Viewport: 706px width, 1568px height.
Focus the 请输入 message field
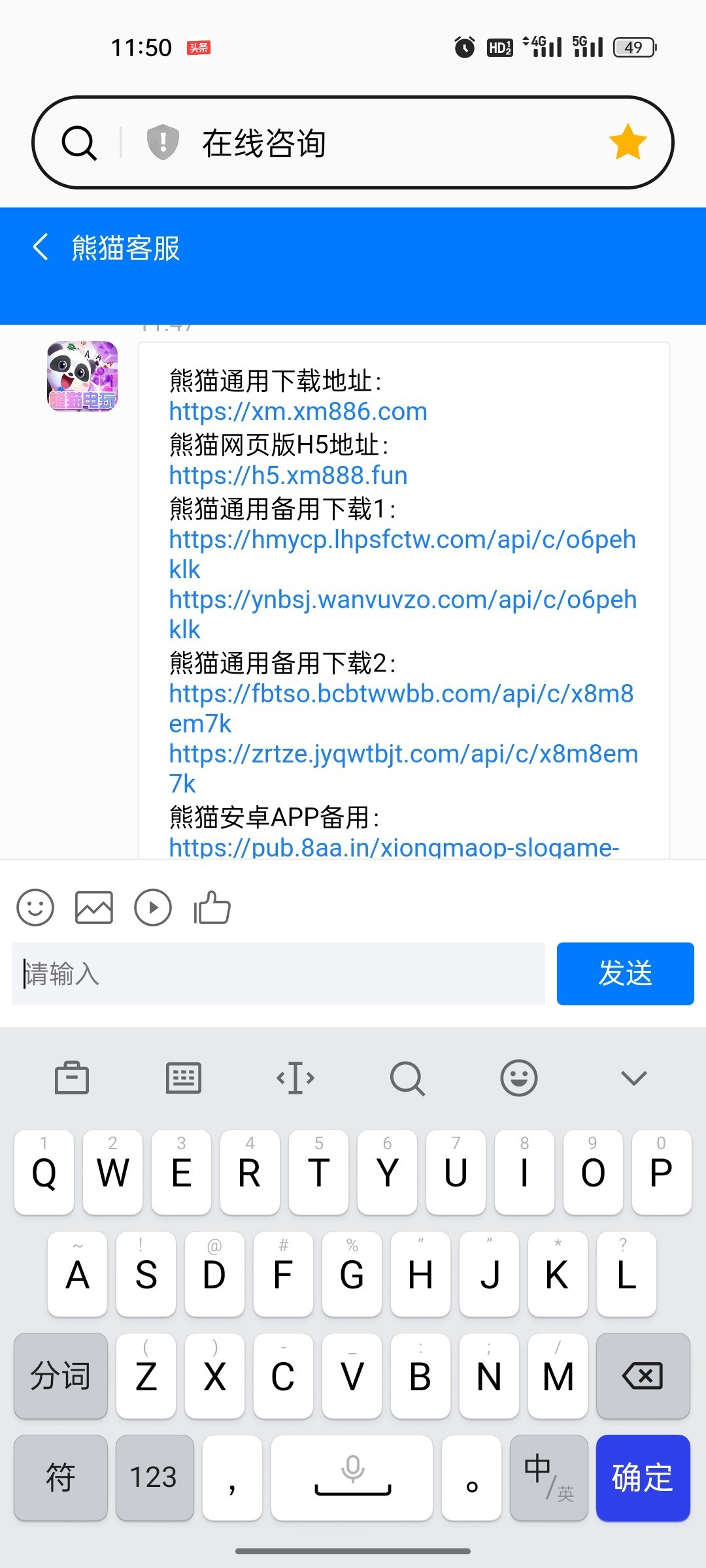tap(278, 973)
